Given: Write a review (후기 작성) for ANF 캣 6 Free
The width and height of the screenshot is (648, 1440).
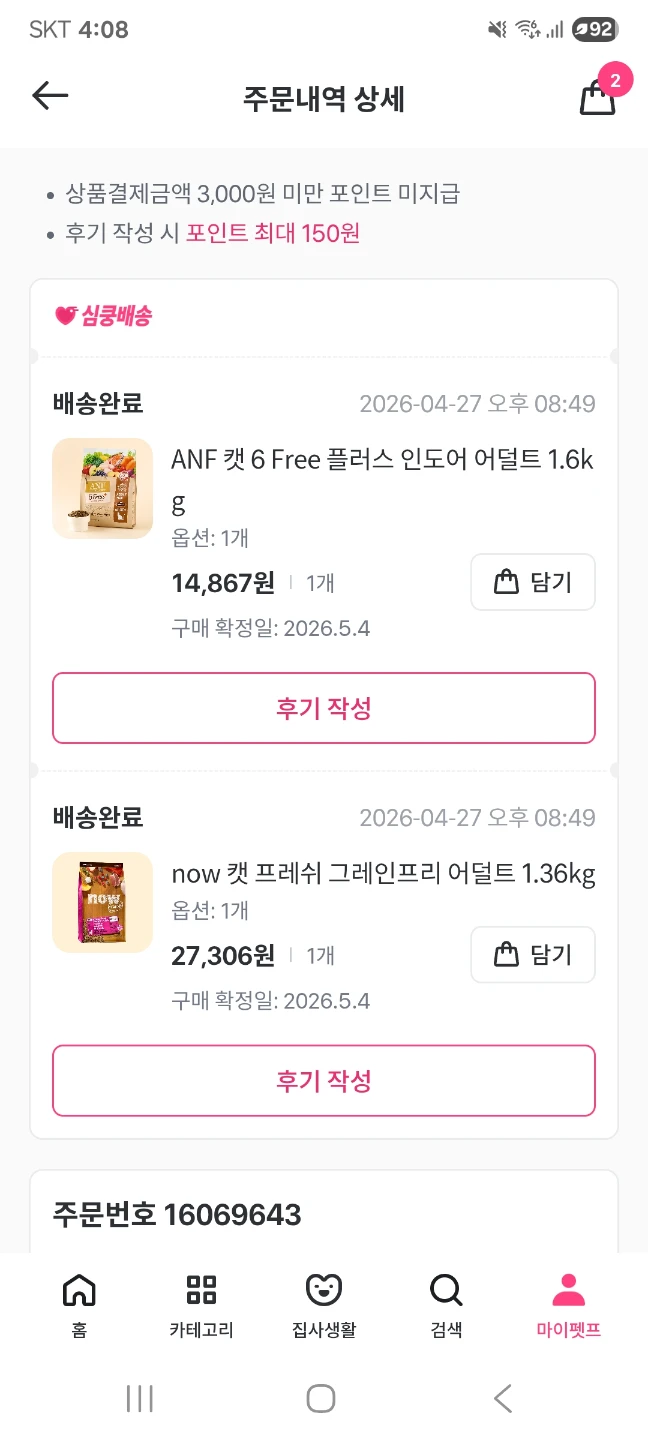Looking at the screenshot, I should [324, 708].
